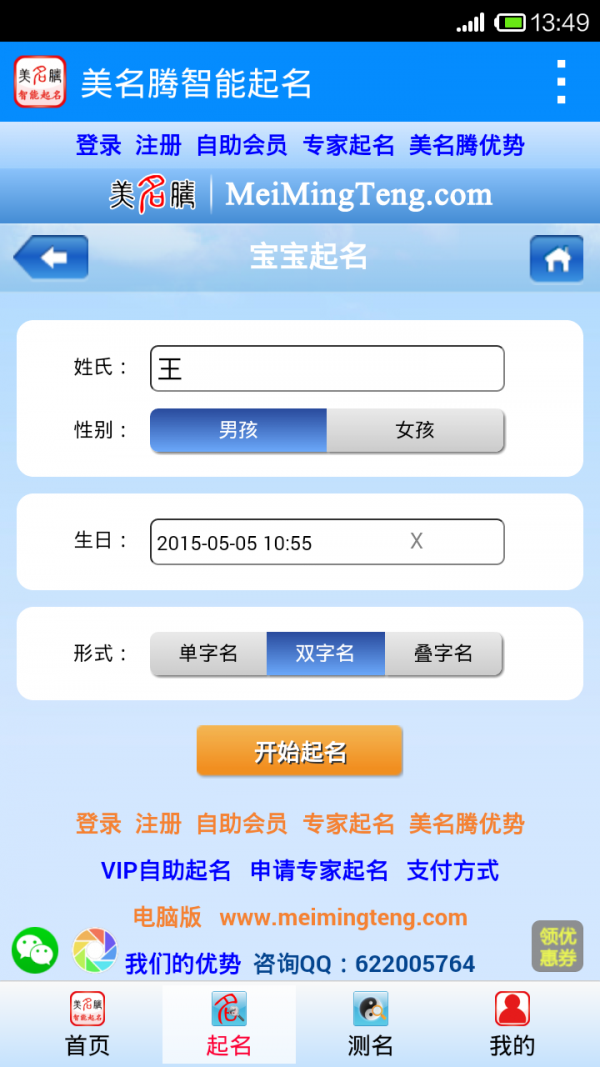This screenshot has width=600, height=1067.
Task: Open the blue 注册 link at top
Action: point(158,146)
